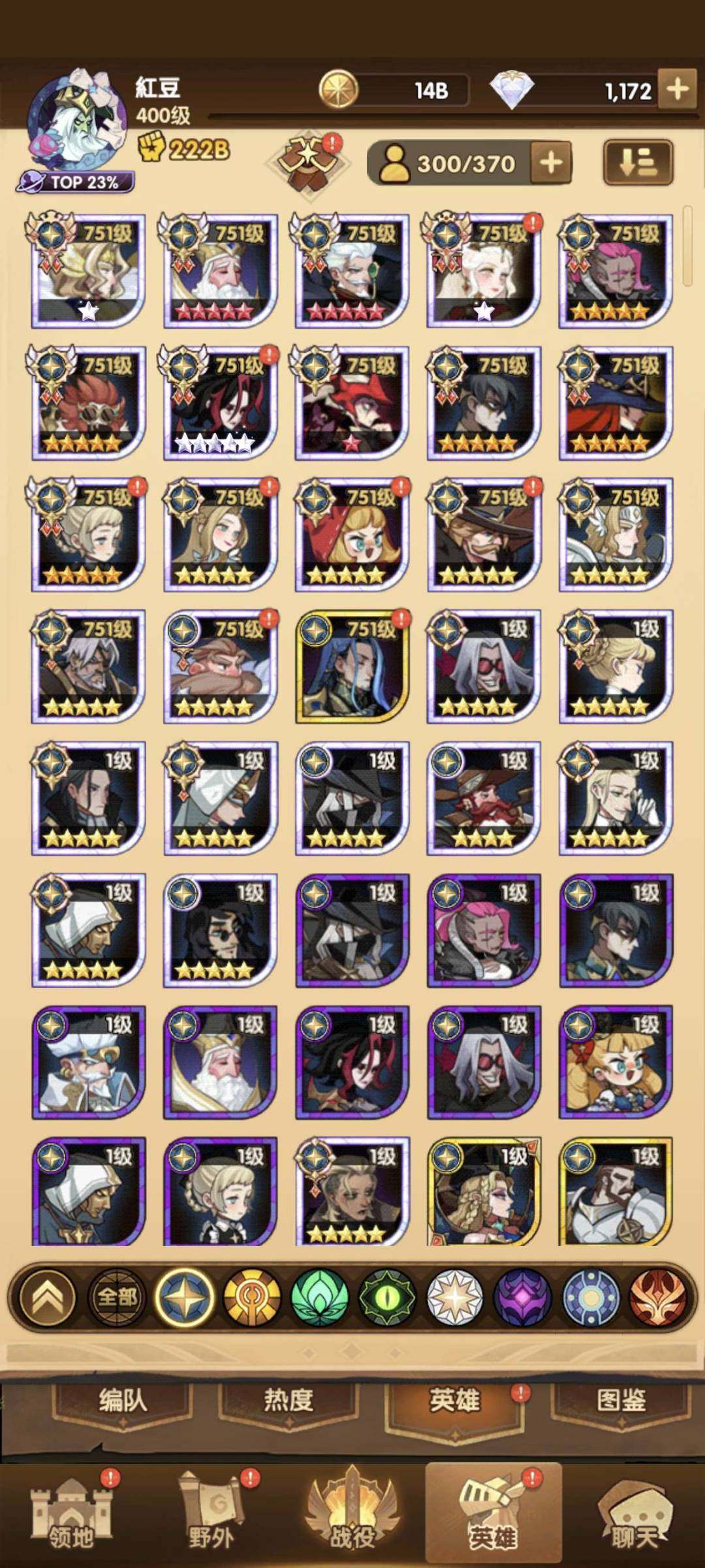Expand hero slot capacity 300/370
705x1568 pixels.
click(x=551, y=163)
